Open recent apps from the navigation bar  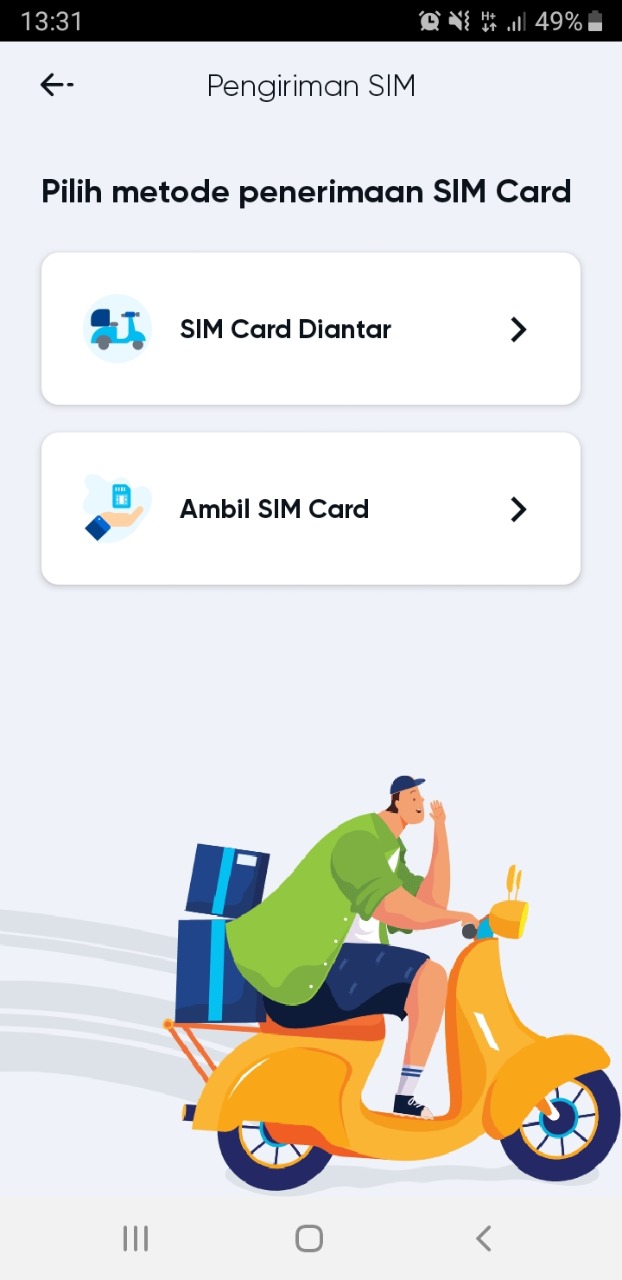pos(135,1239)
